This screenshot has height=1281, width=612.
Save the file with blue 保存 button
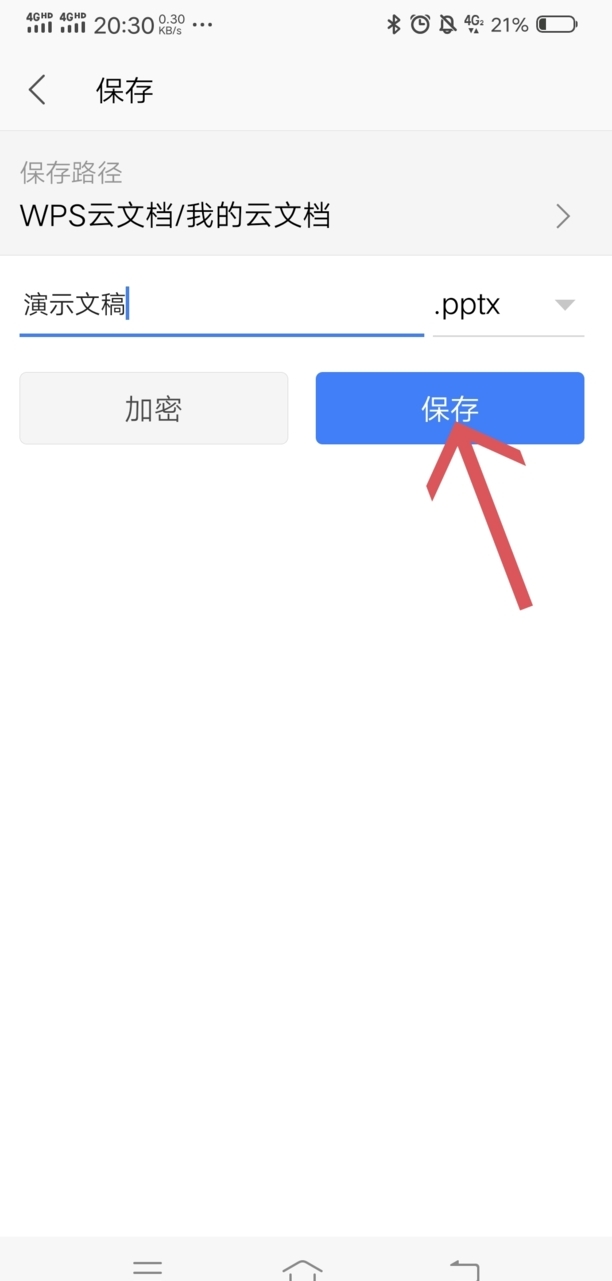[x=450, y=408]
